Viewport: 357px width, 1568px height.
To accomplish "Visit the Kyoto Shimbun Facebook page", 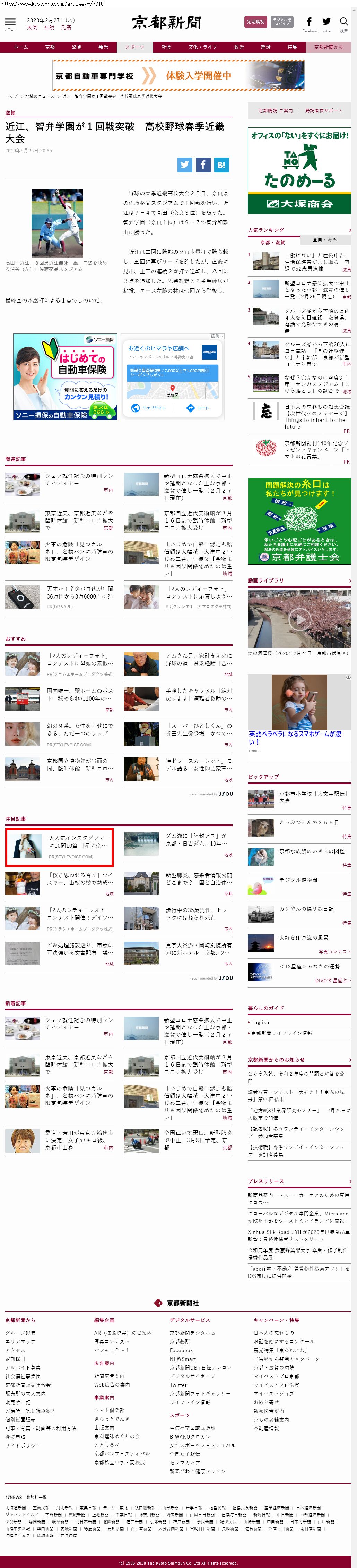I will [310, 24].
